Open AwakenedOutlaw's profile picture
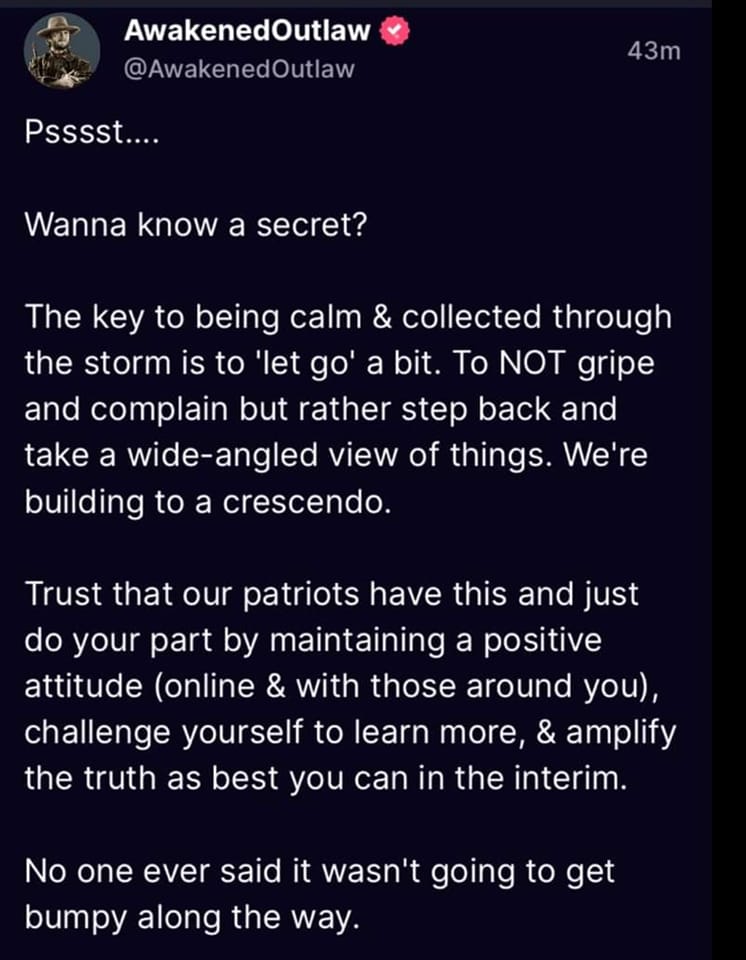Image resolution: width=746 pixels, height=960 pixels. 61,51
